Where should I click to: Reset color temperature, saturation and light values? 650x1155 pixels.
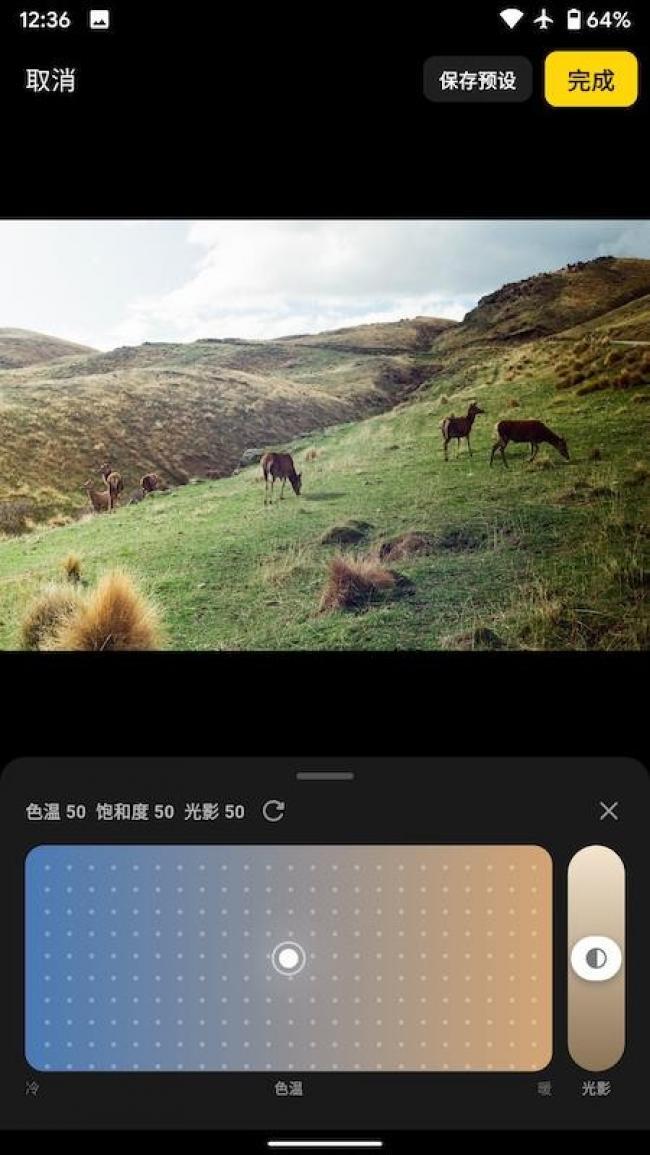click(273, 811)
